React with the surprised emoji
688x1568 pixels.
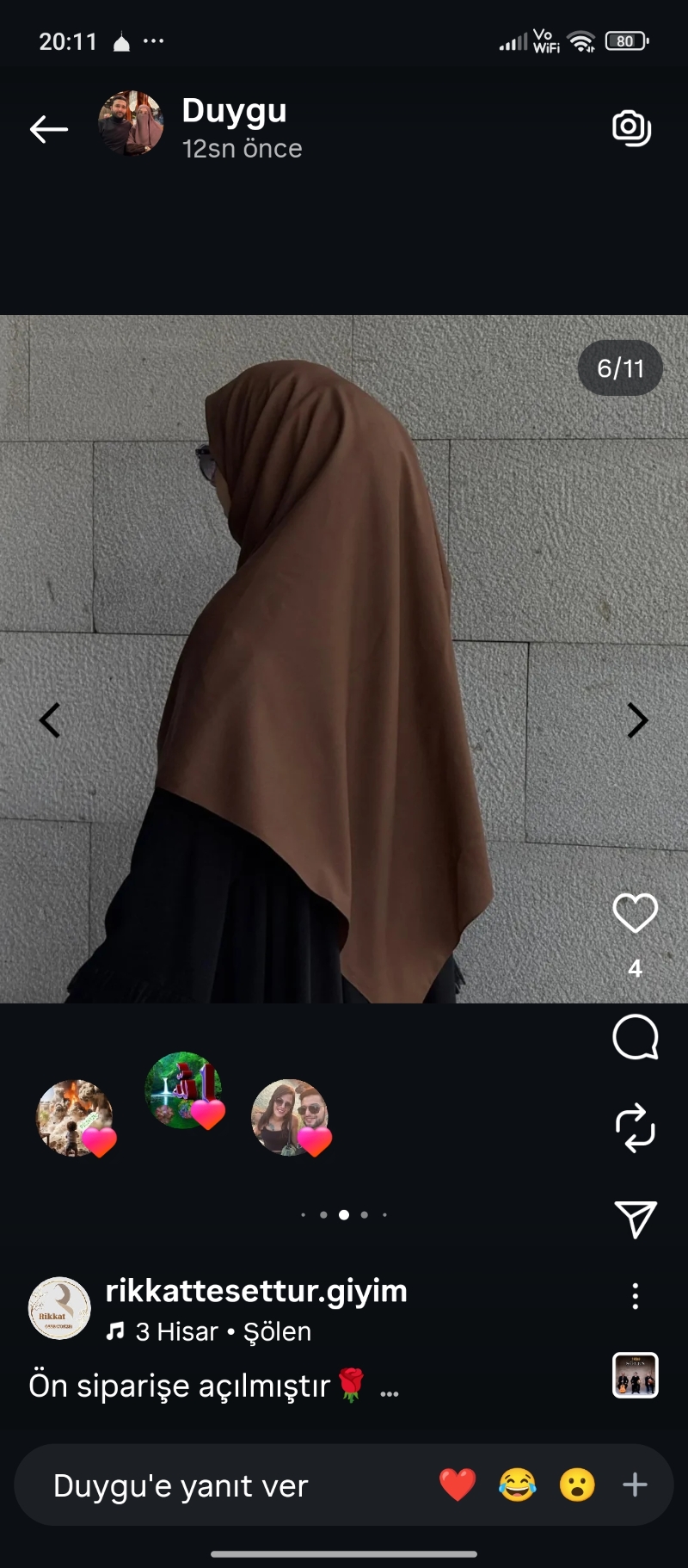coord(577,1485)
